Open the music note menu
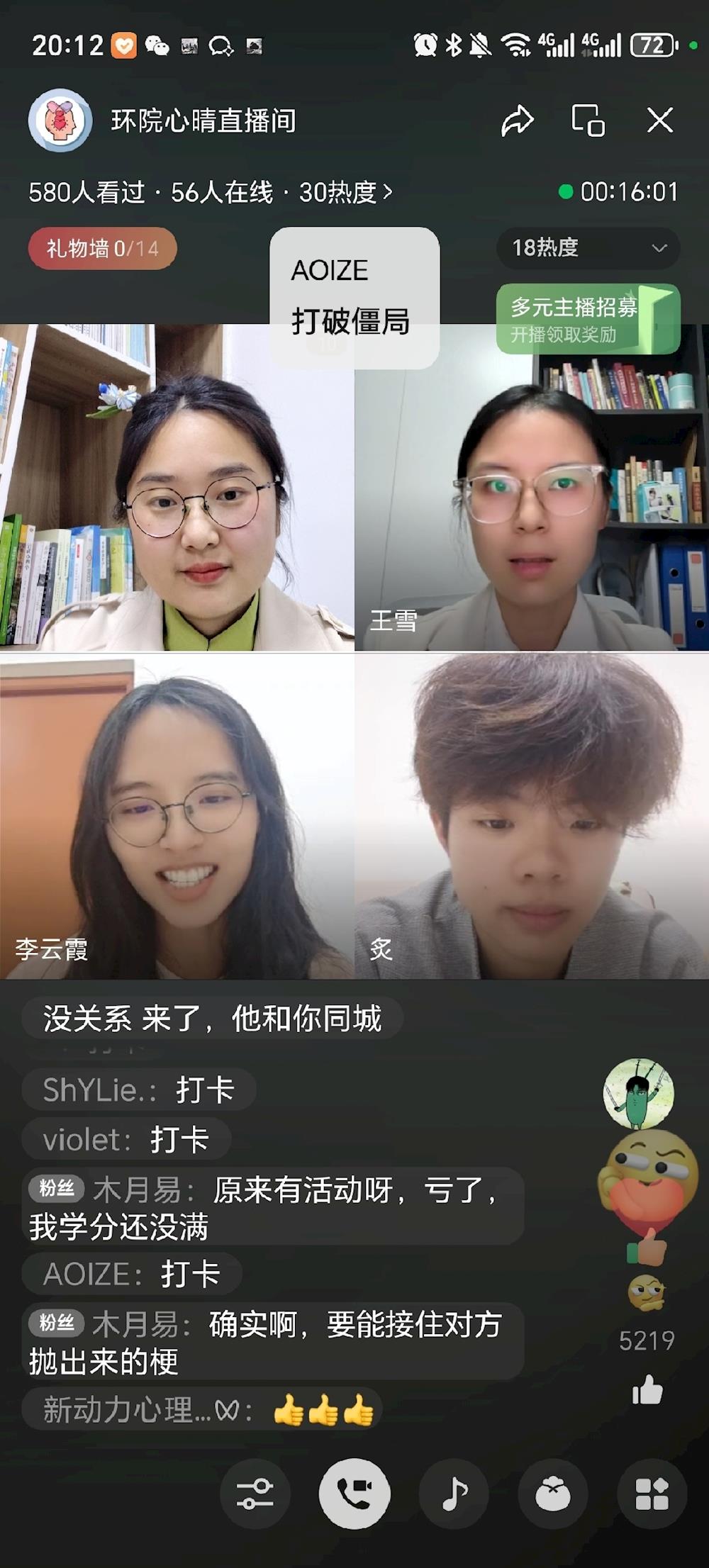 (x=454, y=1494)
